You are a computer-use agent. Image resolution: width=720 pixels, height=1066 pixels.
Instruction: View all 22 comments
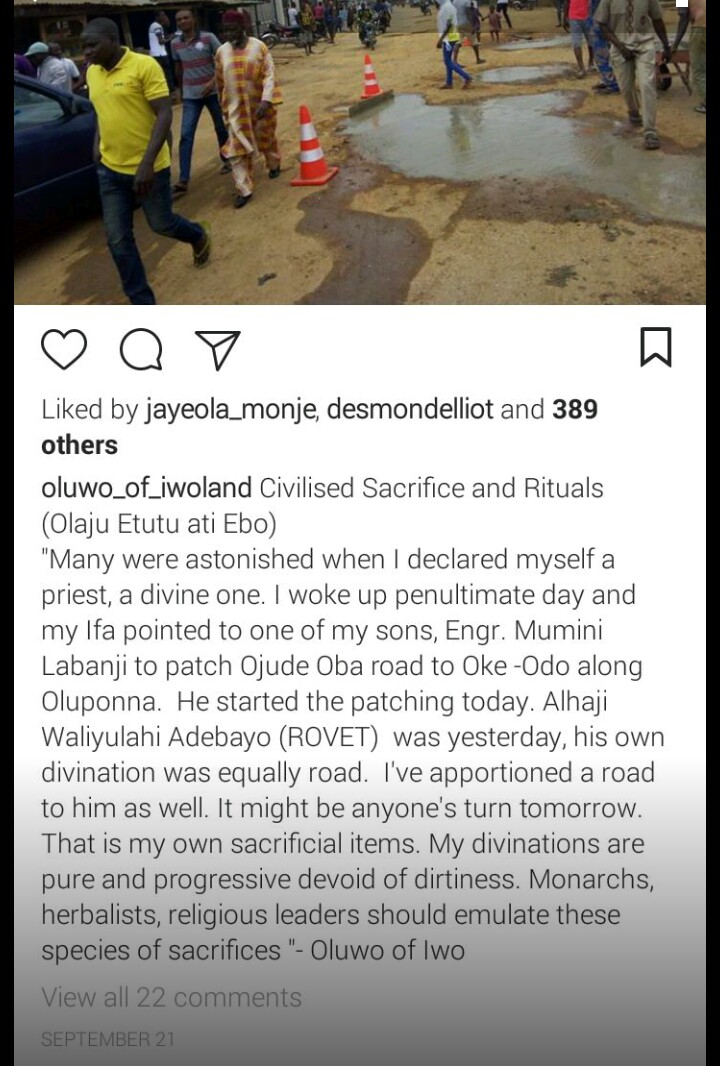(171, 997)
